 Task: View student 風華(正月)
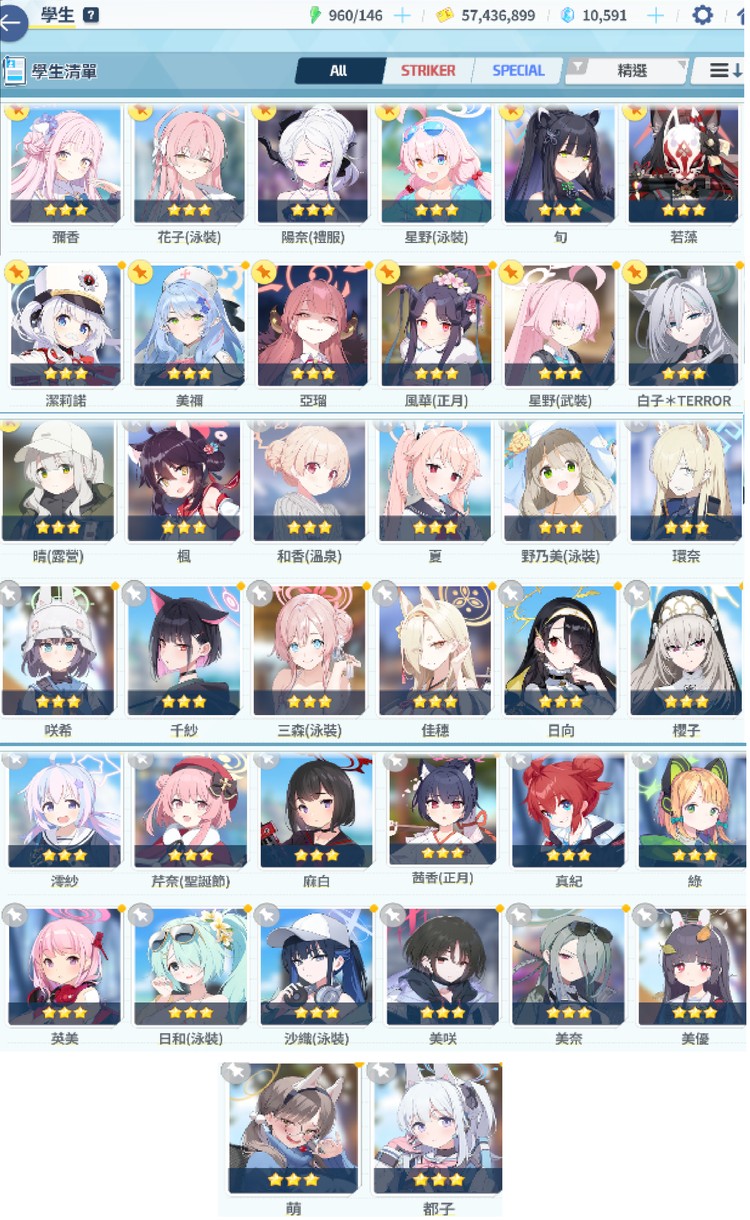pos(436,327)
